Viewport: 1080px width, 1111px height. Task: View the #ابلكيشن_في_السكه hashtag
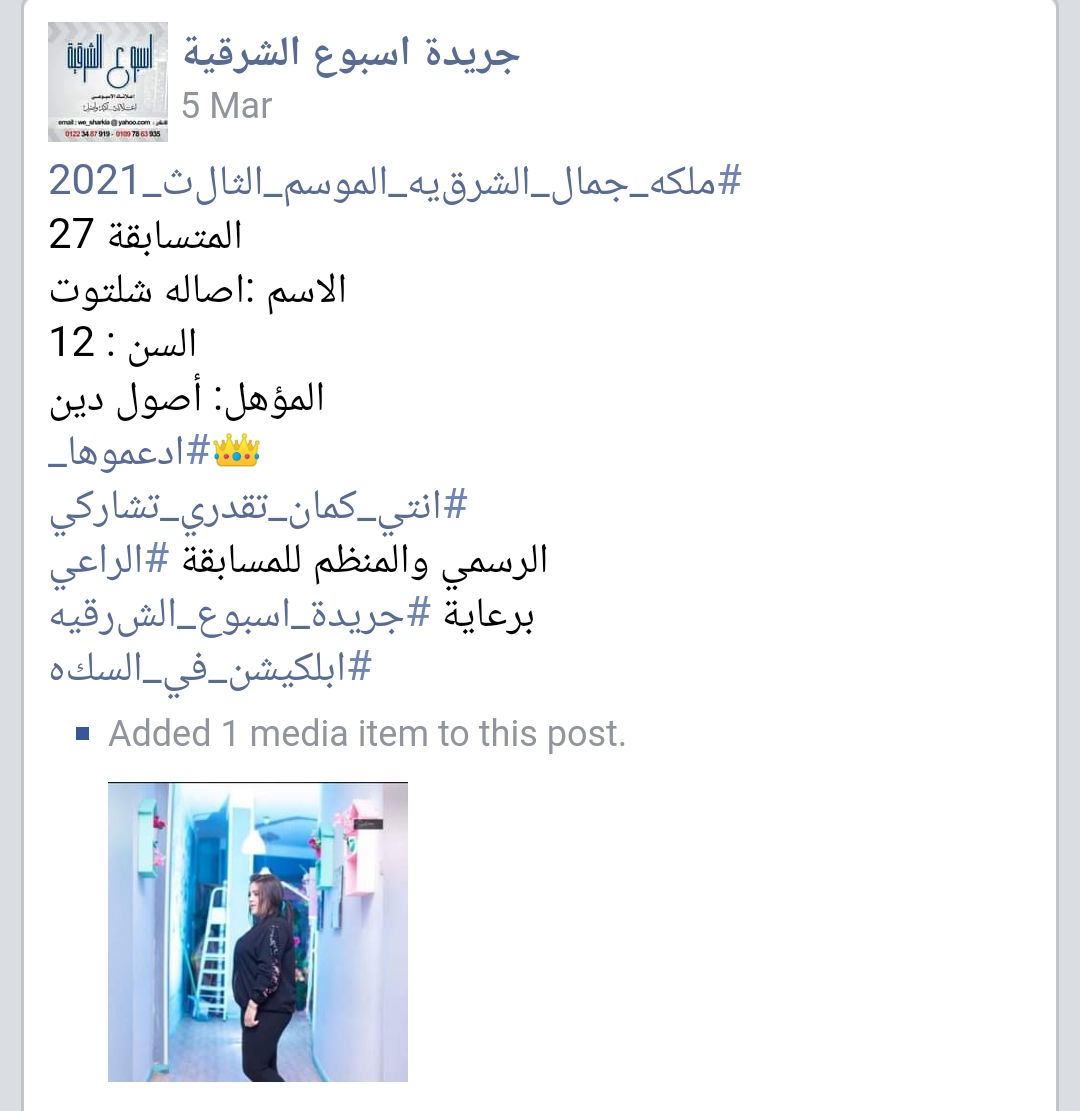coord(210,668)
